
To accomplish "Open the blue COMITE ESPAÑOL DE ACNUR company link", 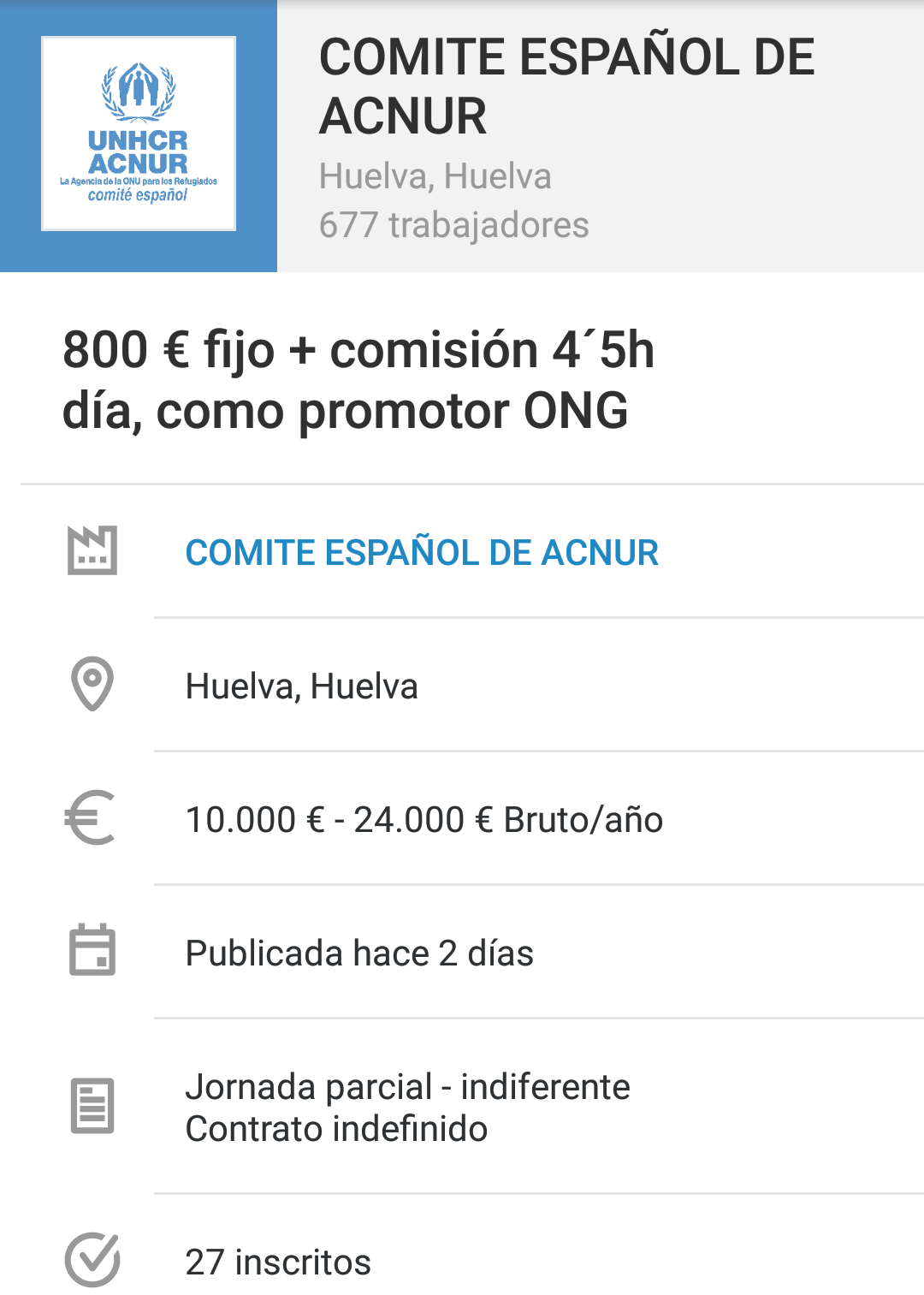I will (x=422, y=552).
